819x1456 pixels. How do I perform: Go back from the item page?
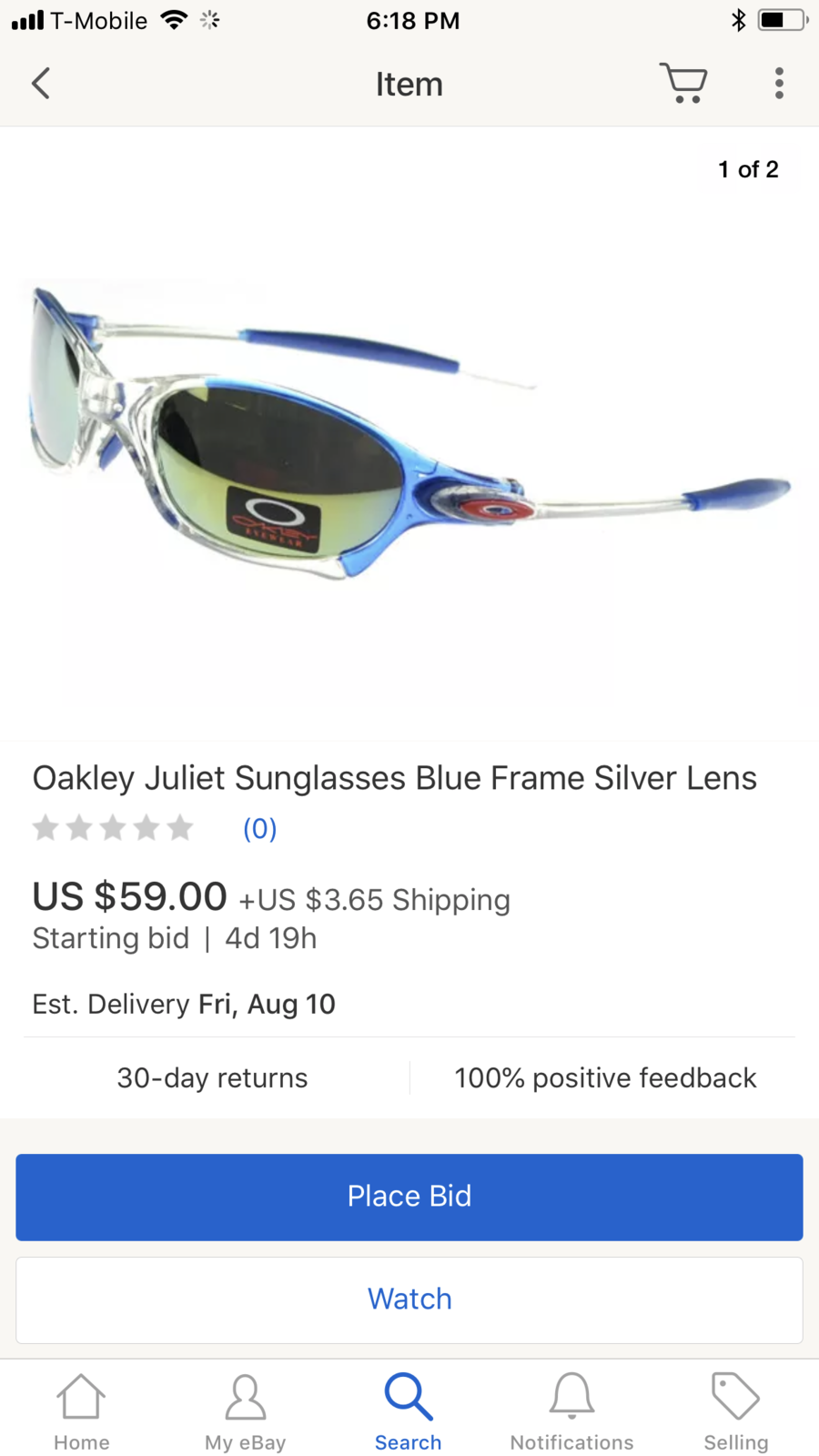[41, 84]
